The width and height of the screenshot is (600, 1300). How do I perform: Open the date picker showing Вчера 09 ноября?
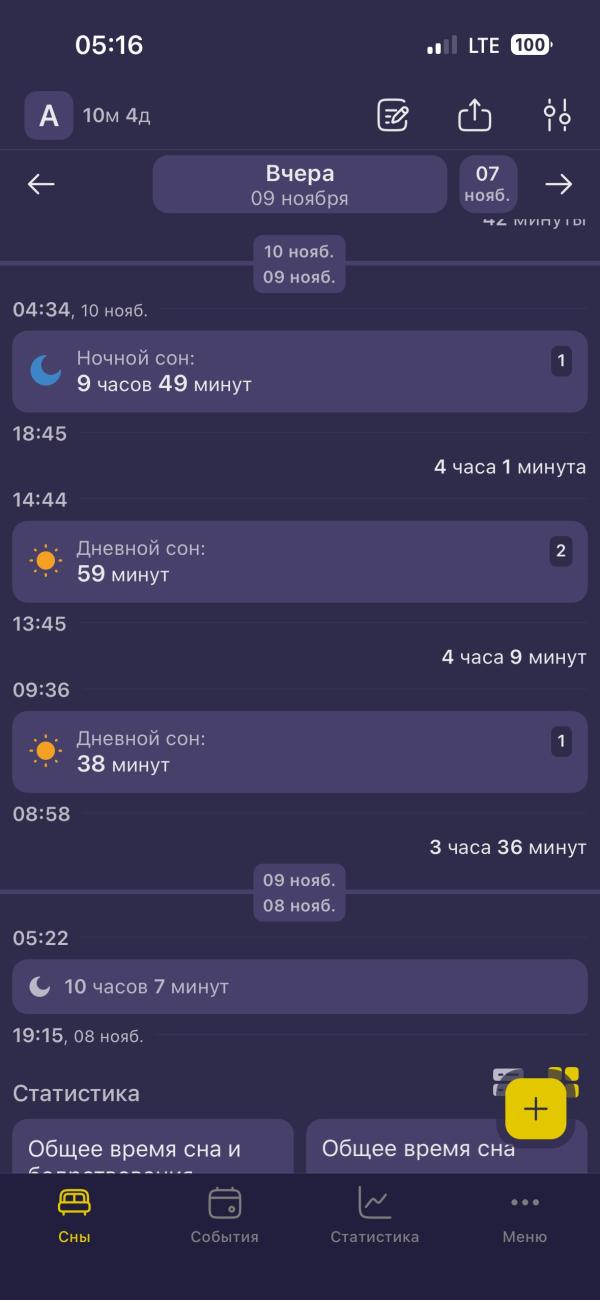[x=300, y=184]
